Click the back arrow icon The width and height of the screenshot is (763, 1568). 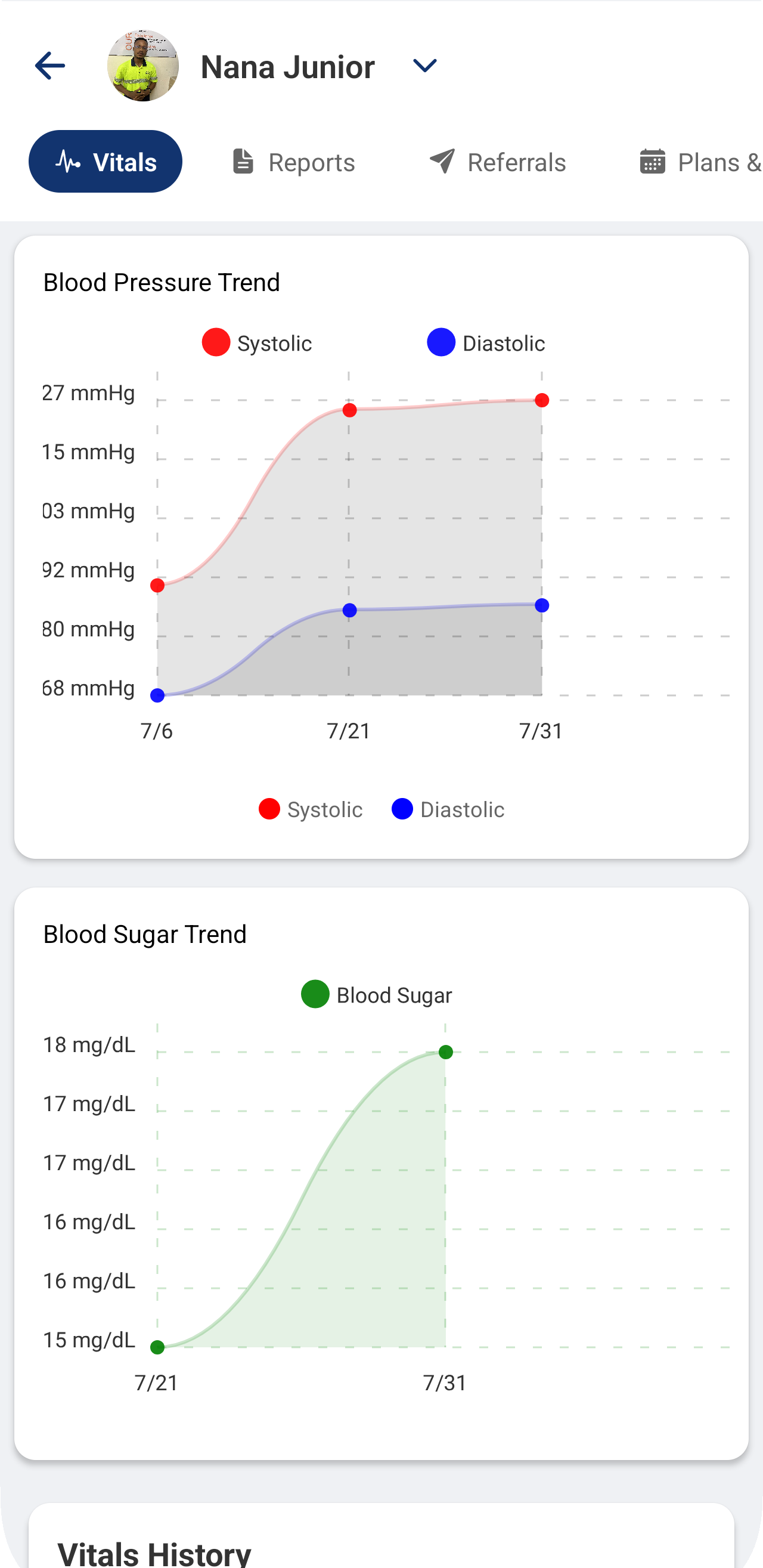tap(49, 66)
